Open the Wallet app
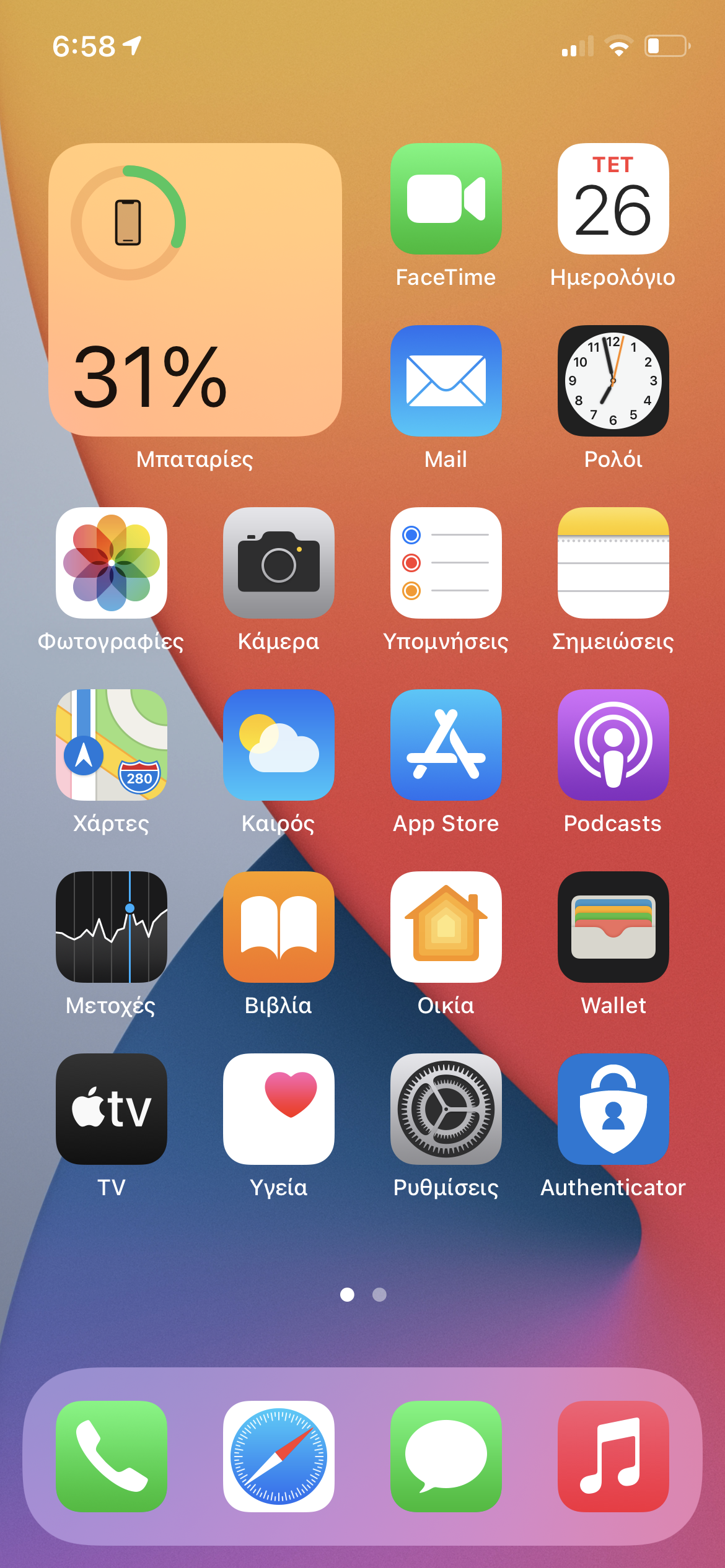Viewport: 725px width, 1568px height. click(613, 927)
